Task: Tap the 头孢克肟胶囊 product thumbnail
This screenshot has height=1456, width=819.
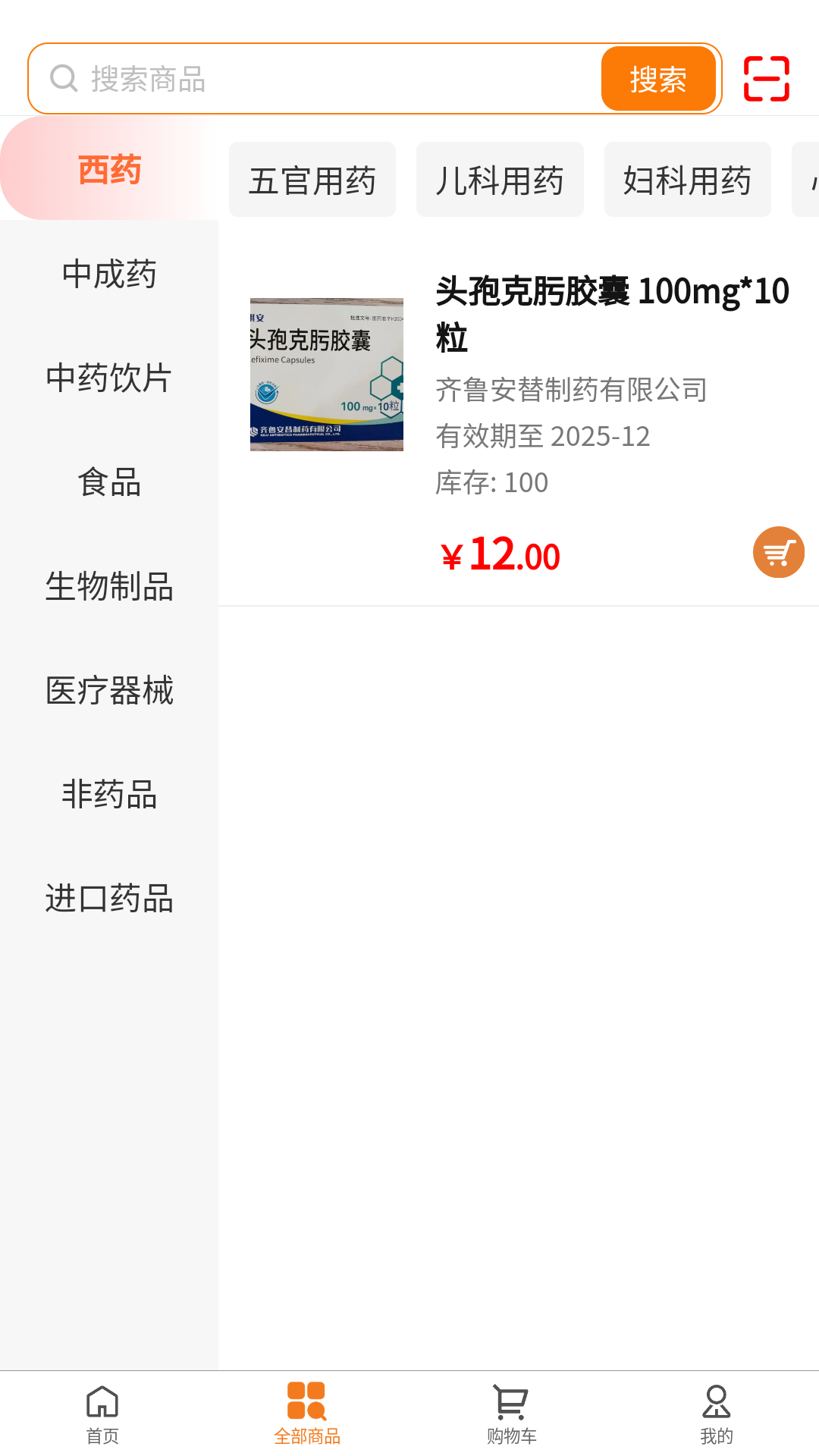Action: (x=326, y=373)
